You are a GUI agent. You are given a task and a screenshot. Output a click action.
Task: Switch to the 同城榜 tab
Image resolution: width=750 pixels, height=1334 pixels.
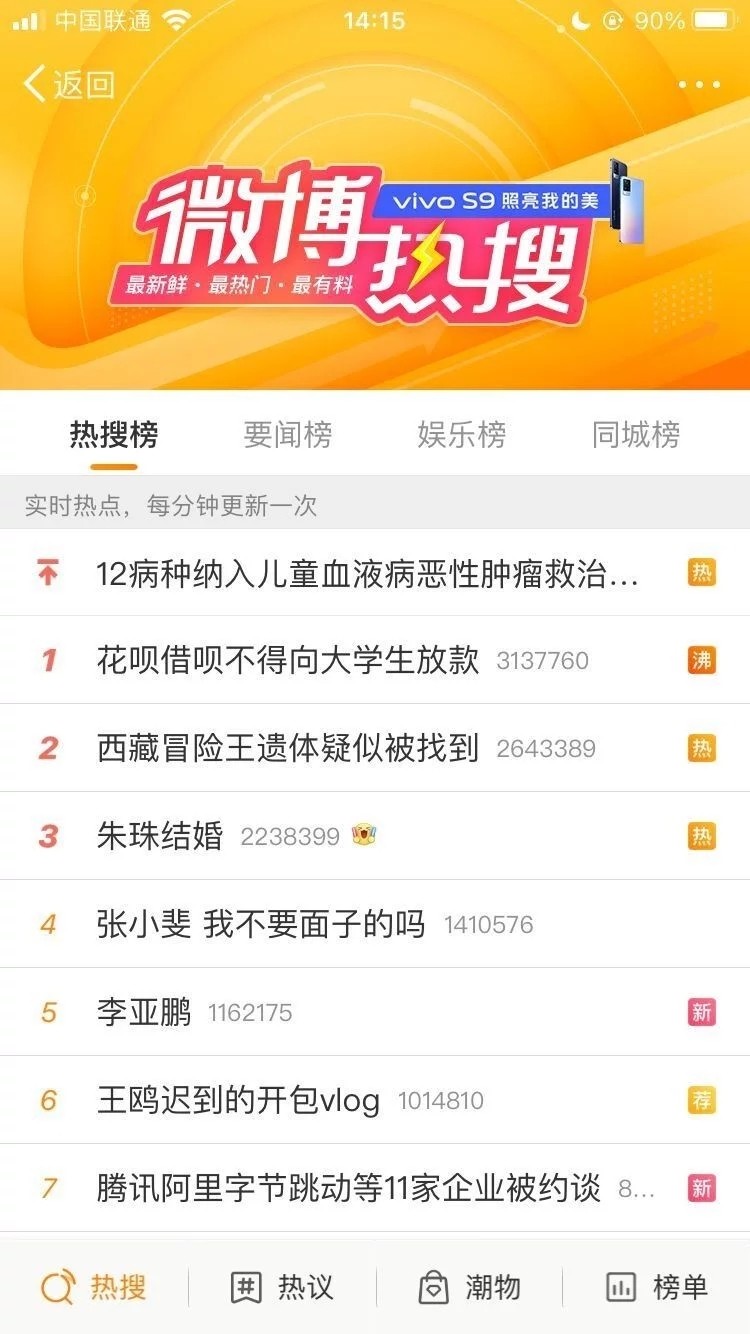pos(637,435)
